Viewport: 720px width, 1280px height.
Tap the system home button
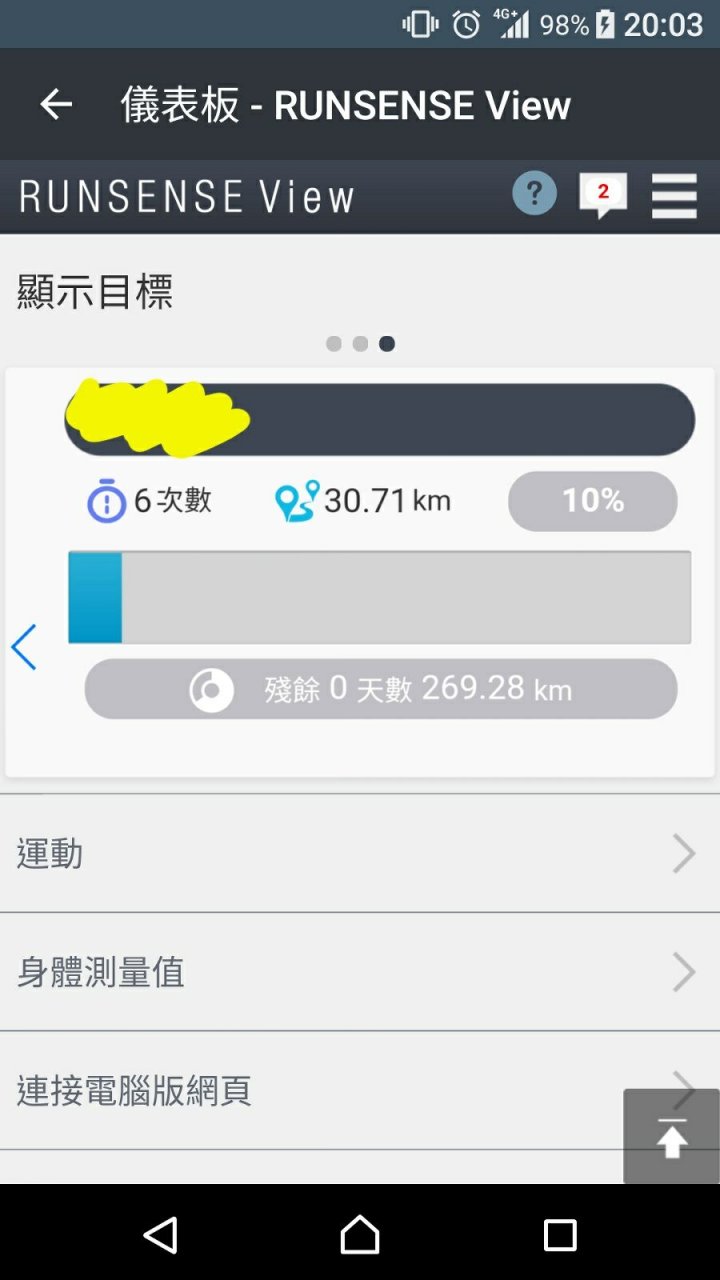point(360,1235)
